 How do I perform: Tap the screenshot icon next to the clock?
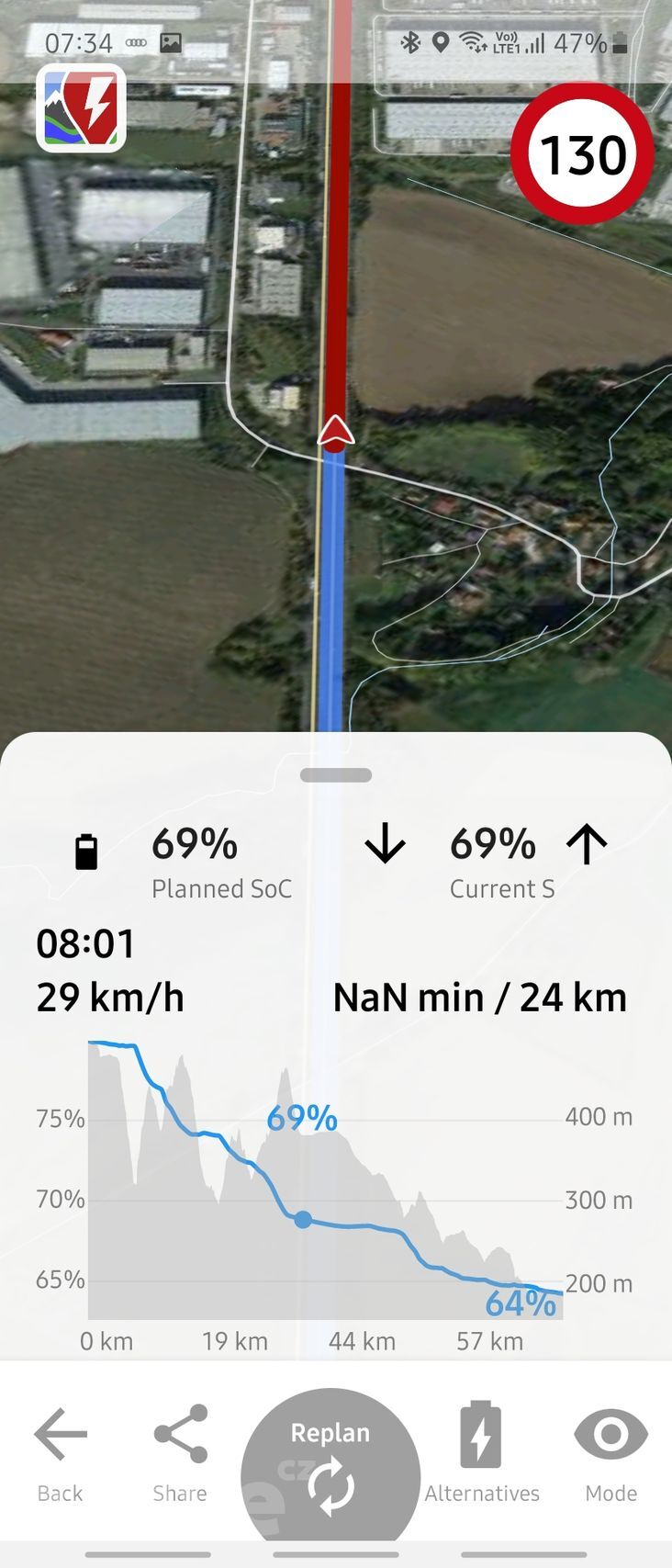click(170, 42)
